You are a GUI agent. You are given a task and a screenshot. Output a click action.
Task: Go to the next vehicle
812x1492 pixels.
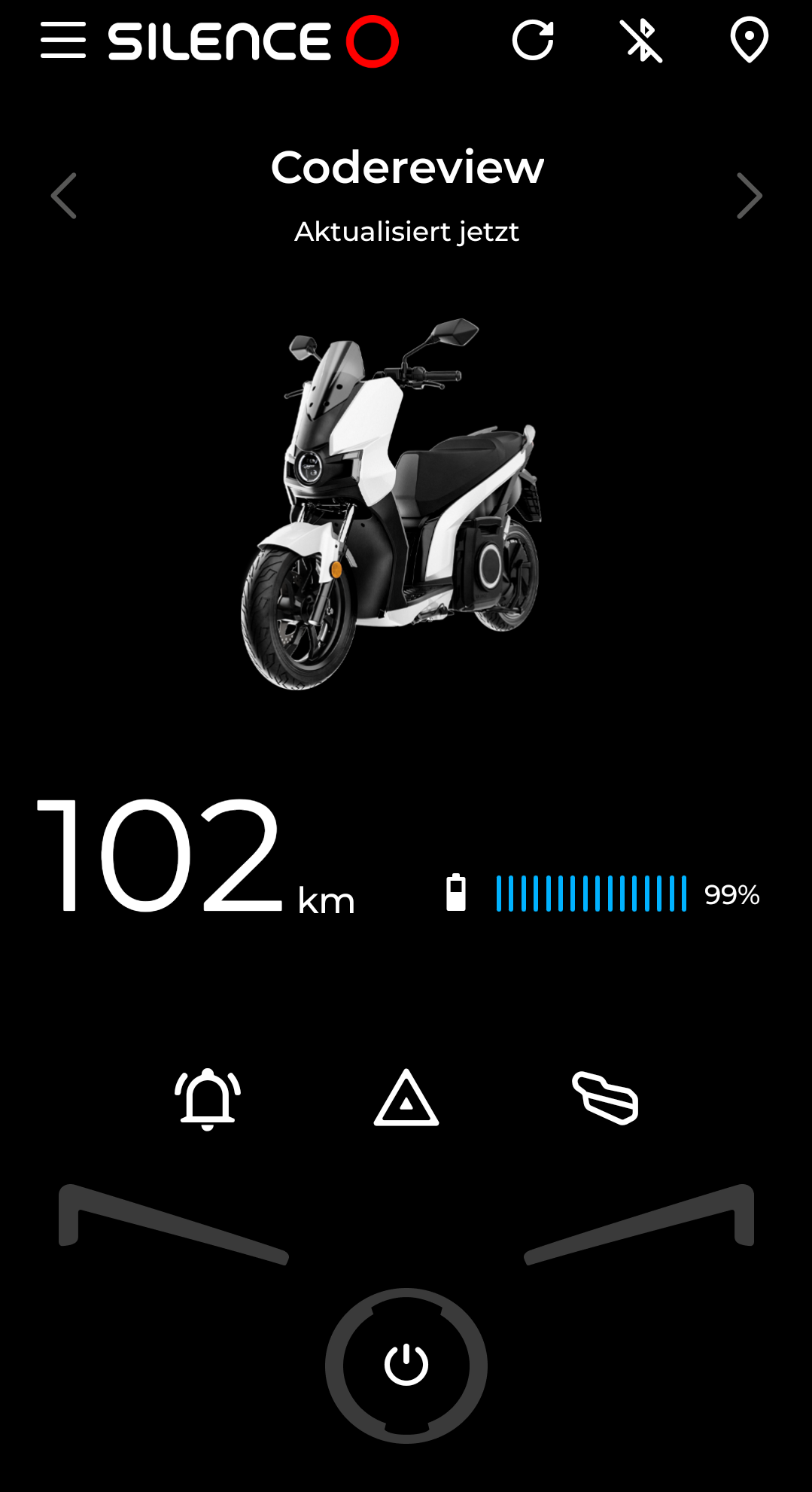click(749, 196)
